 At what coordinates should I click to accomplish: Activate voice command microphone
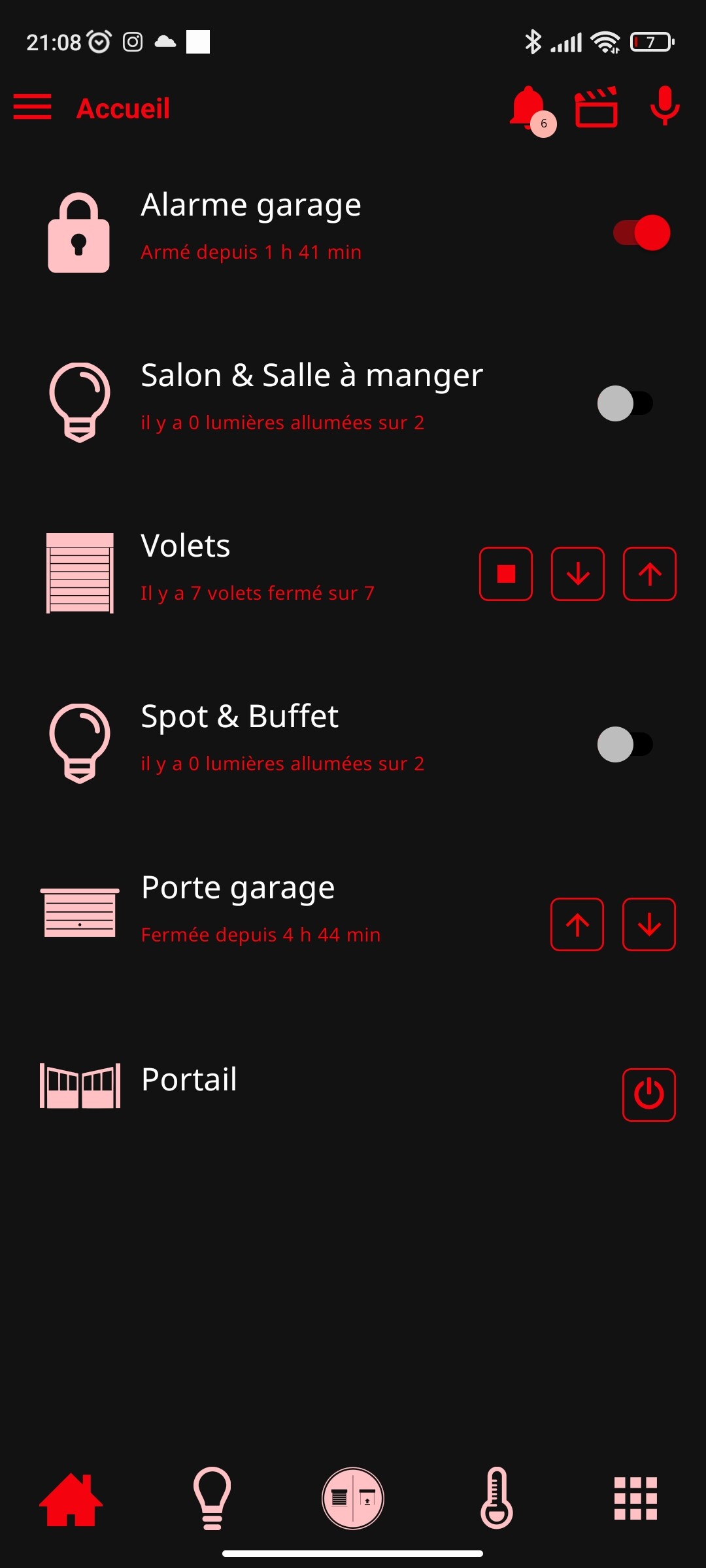665,106
